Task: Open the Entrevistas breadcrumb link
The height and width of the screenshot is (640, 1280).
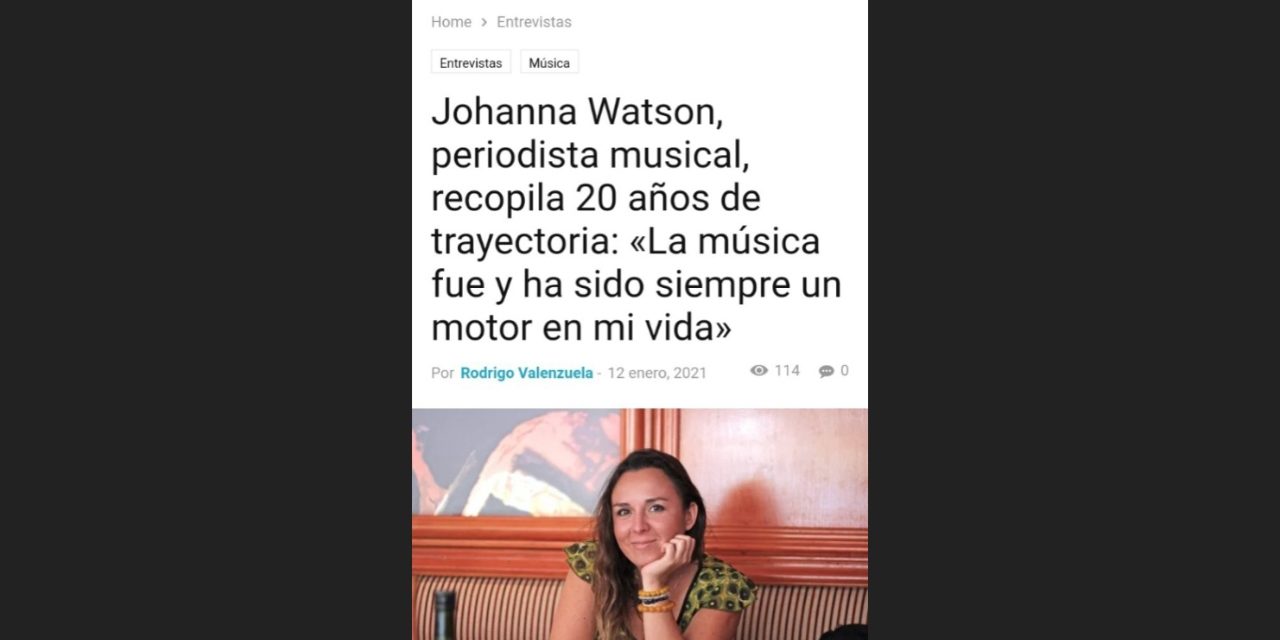Action: [x=534, y=22]
